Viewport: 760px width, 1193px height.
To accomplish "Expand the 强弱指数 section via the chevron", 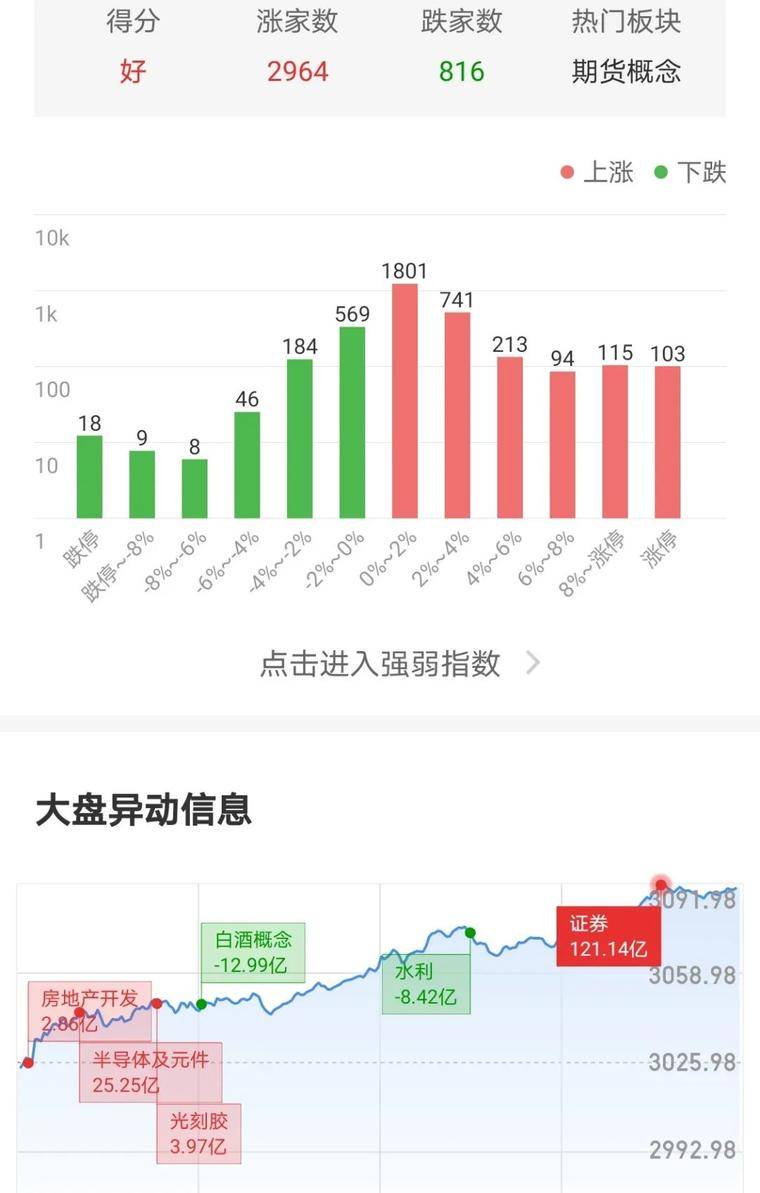I will 534,663.
